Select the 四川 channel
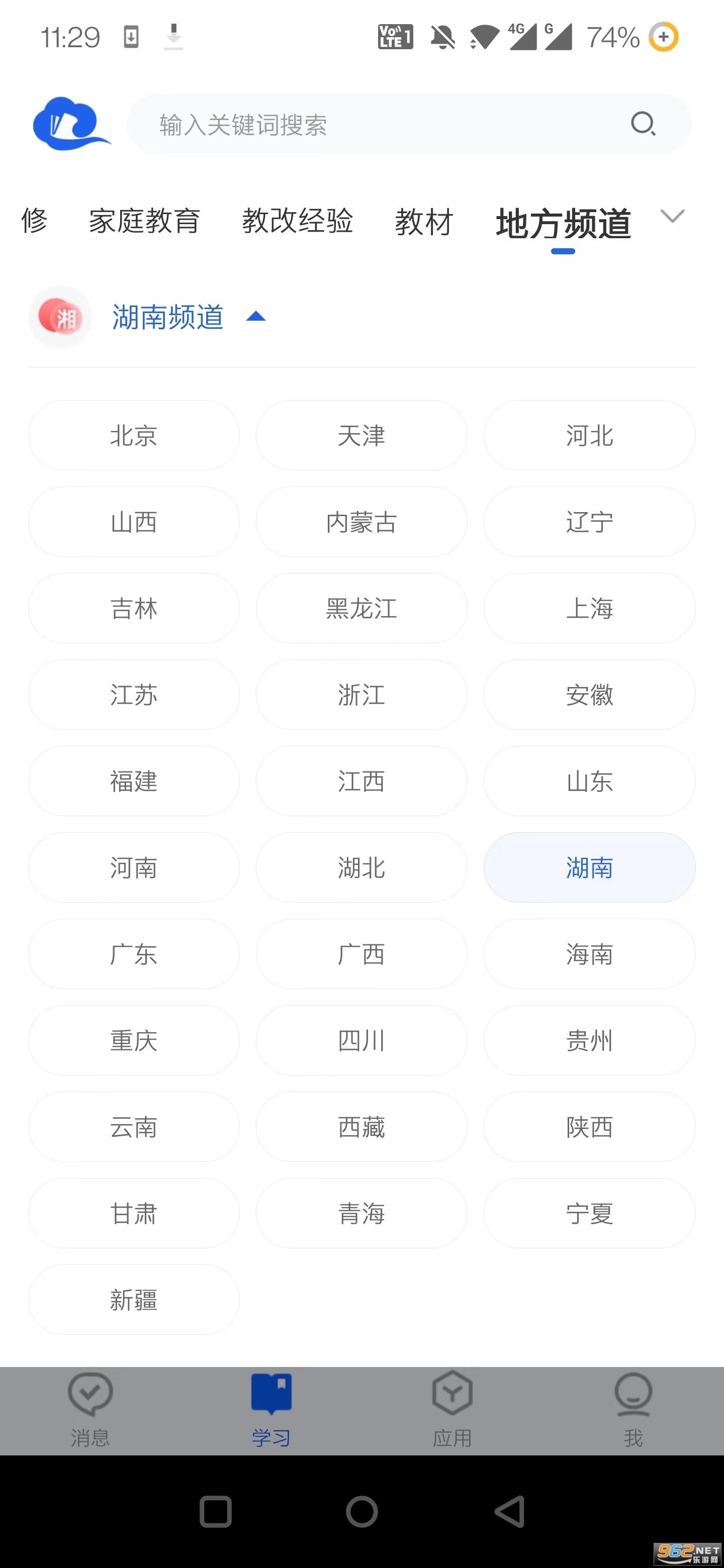Screen dimensions: 724x1568 pos(361,1040)
